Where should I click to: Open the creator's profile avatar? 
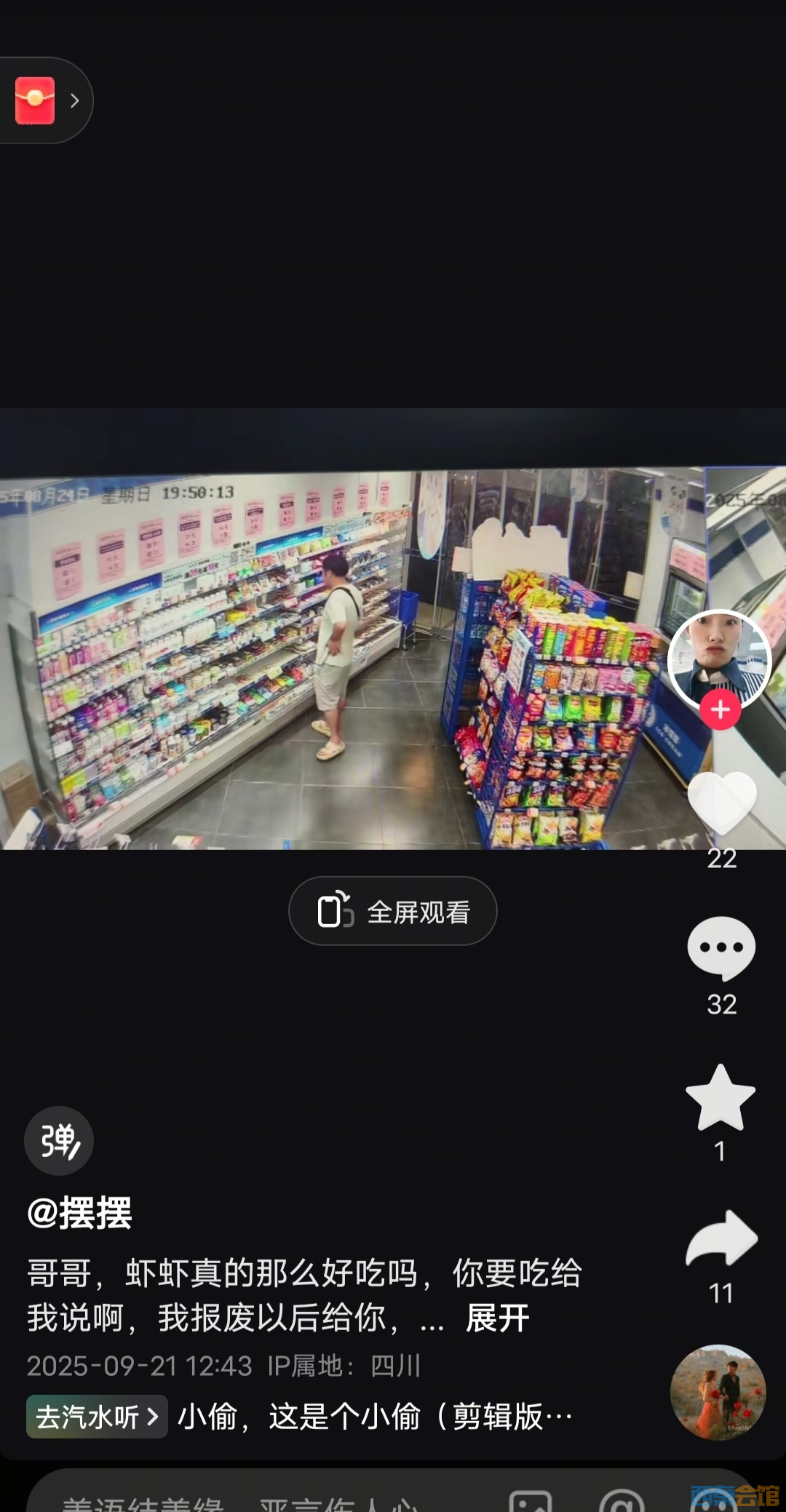pos(719,658)
